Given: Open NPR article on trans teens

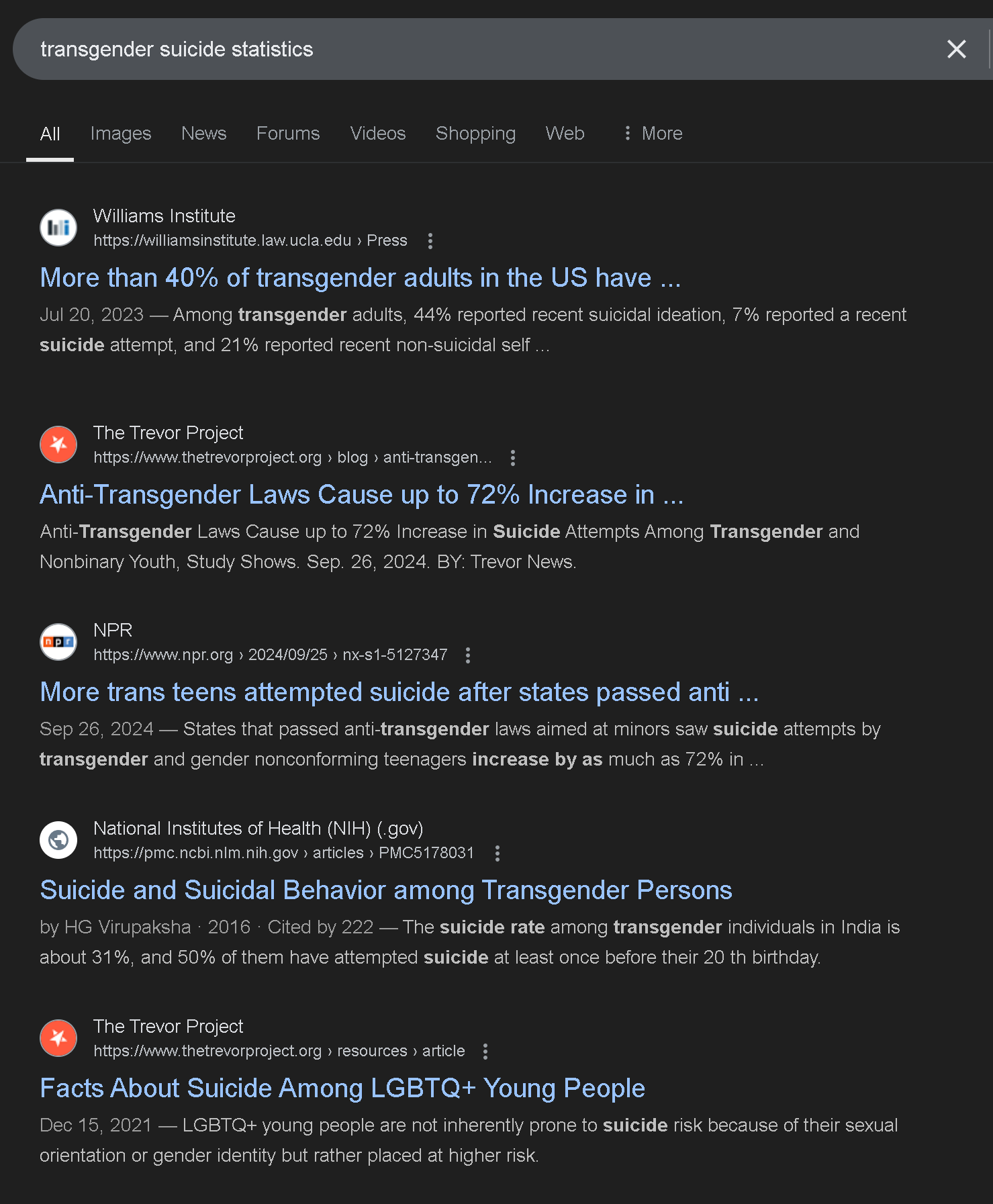Looking at the screenshot, I should pos(399,692).
